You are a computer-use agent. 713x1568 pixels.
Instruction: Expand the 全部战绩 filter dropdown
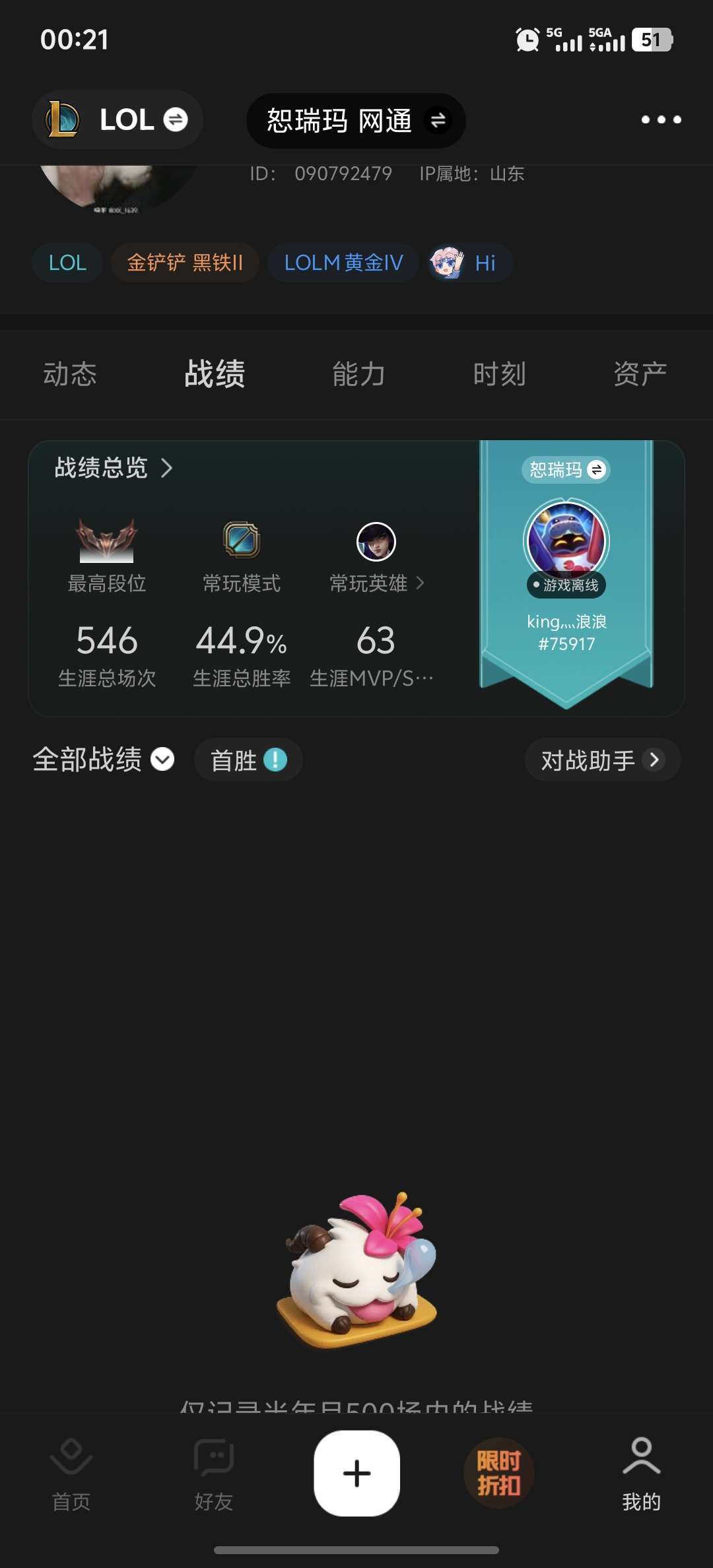pyautogui.click(x=104, y=760)
